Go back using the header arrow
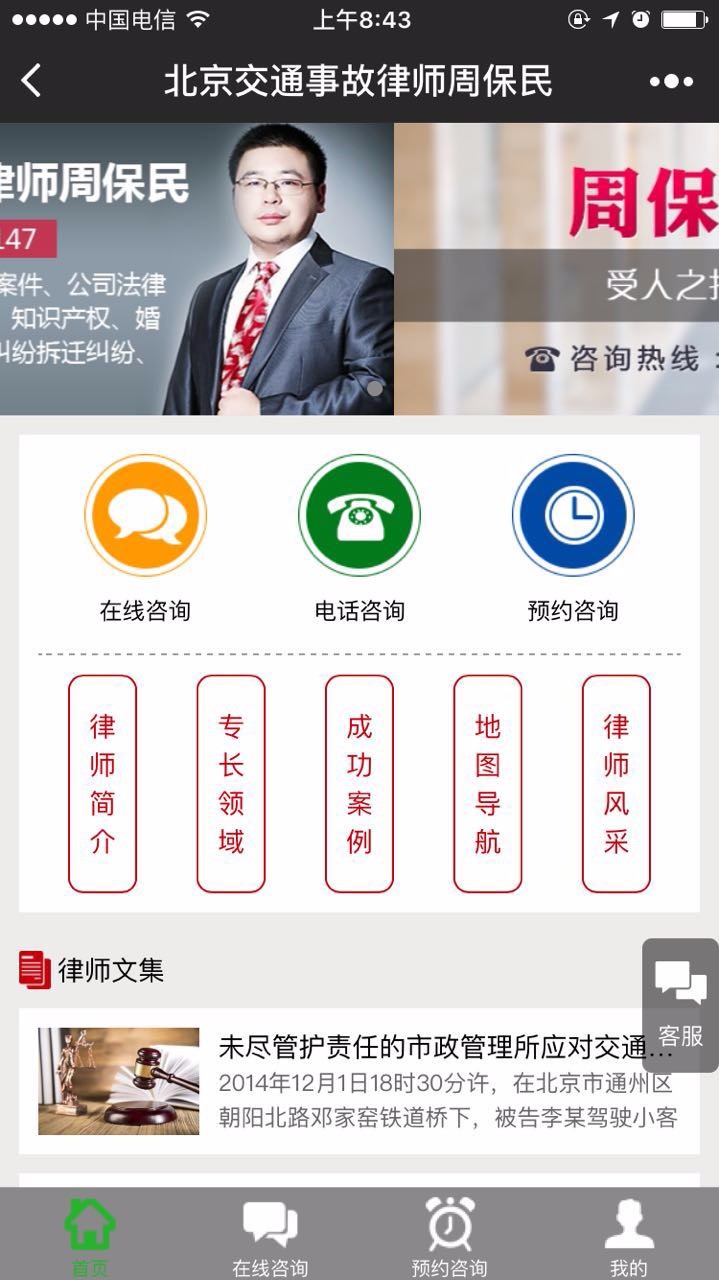The height and width of the screenshot is (1280, 719). (32, 81)
